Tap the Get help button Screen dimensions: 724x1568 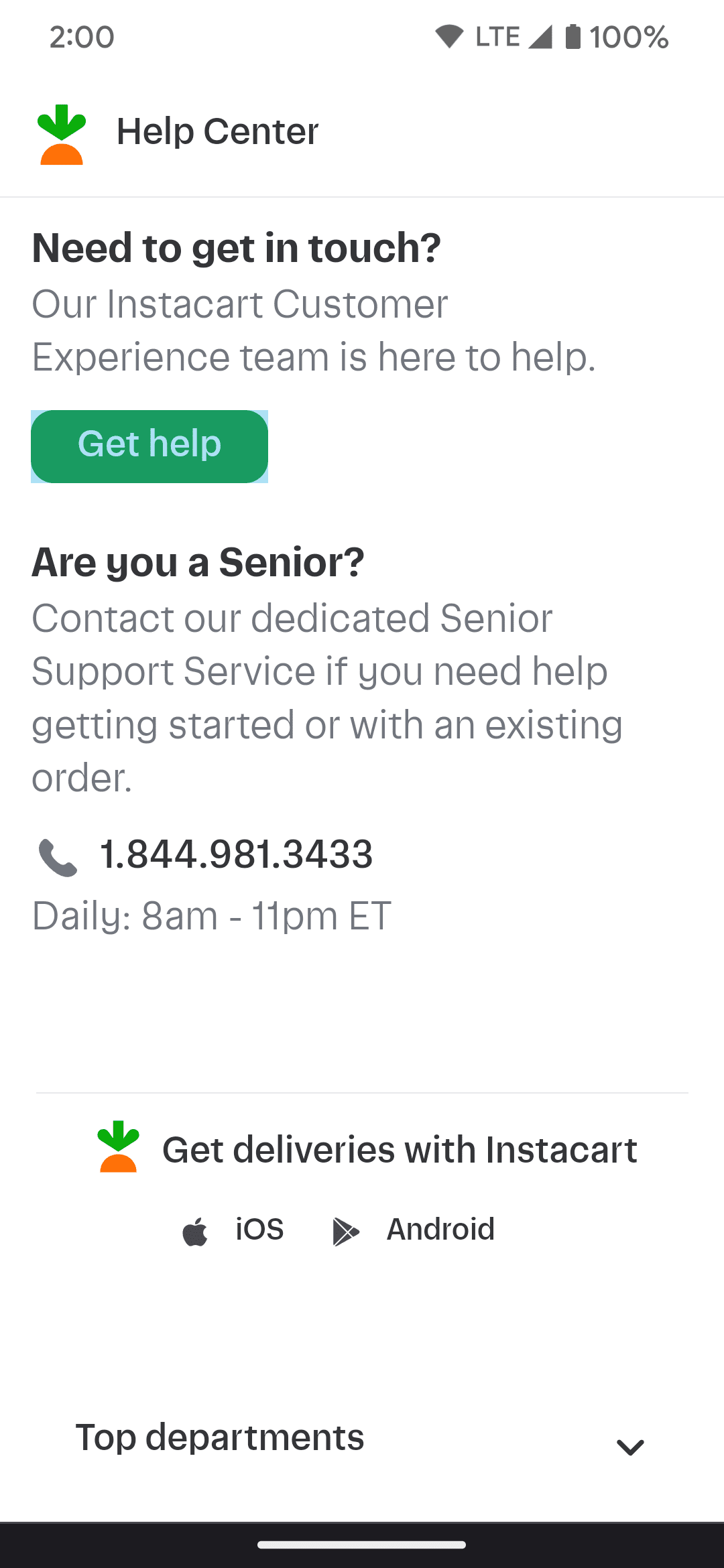[149, 446]
